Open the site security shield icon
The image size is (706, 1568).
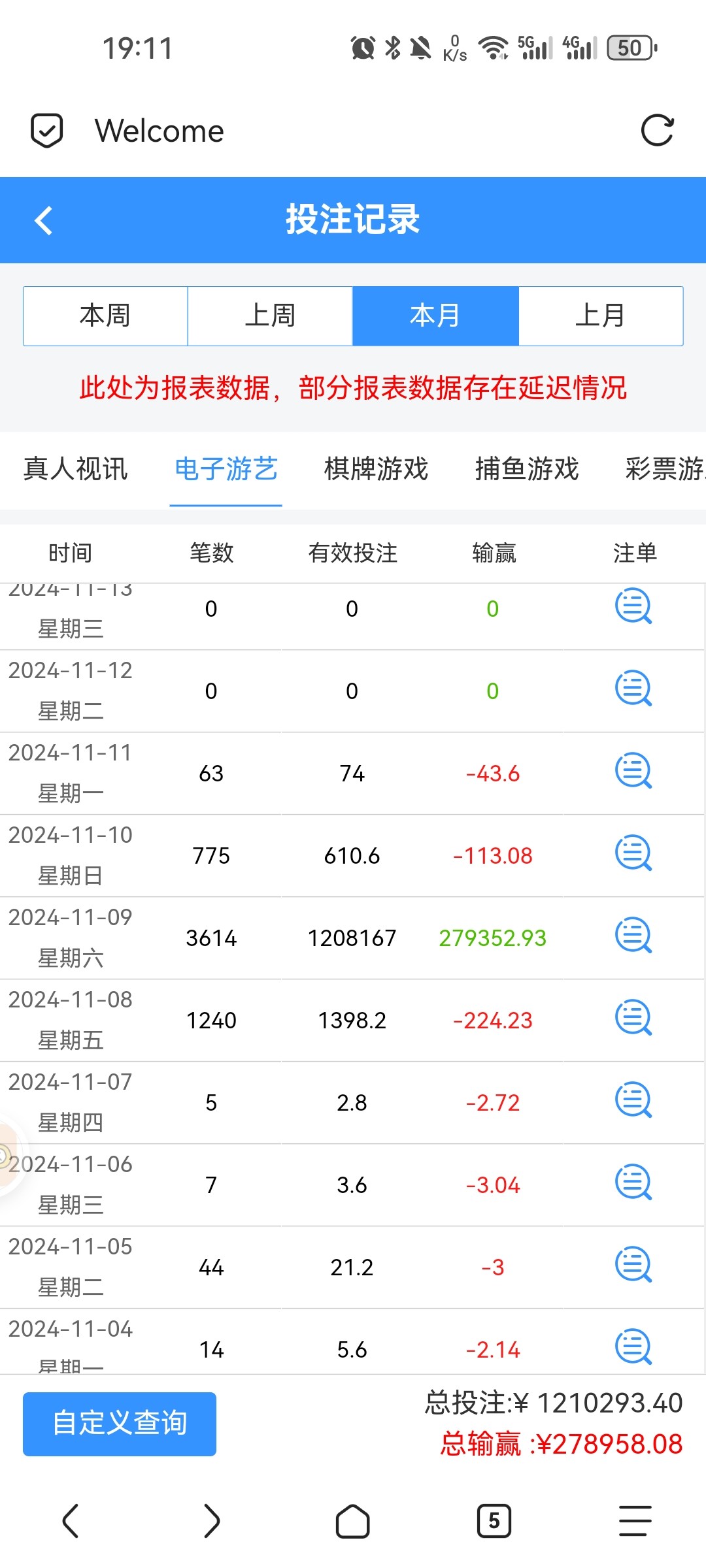tap(47, 131)
